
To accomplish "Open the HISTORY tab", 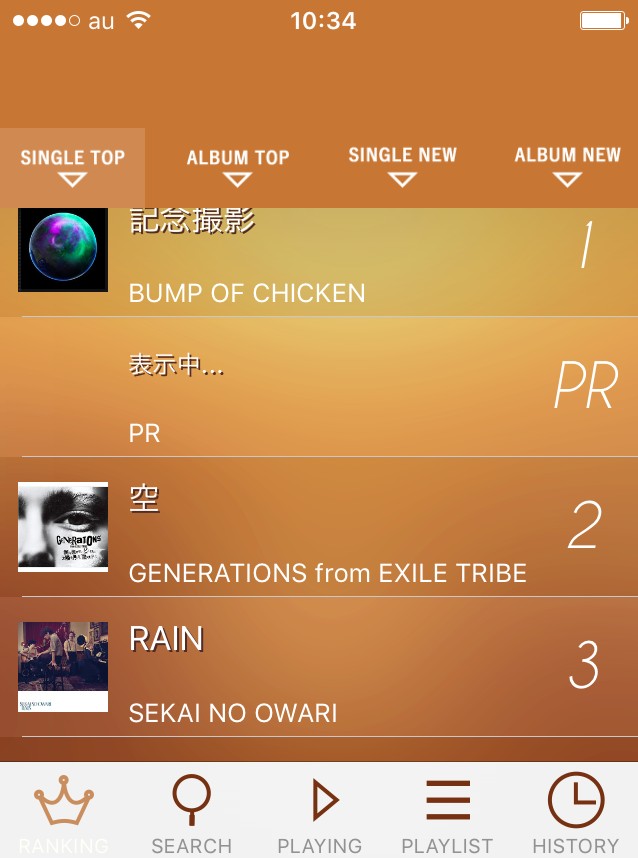I will [x=575, y=812].
